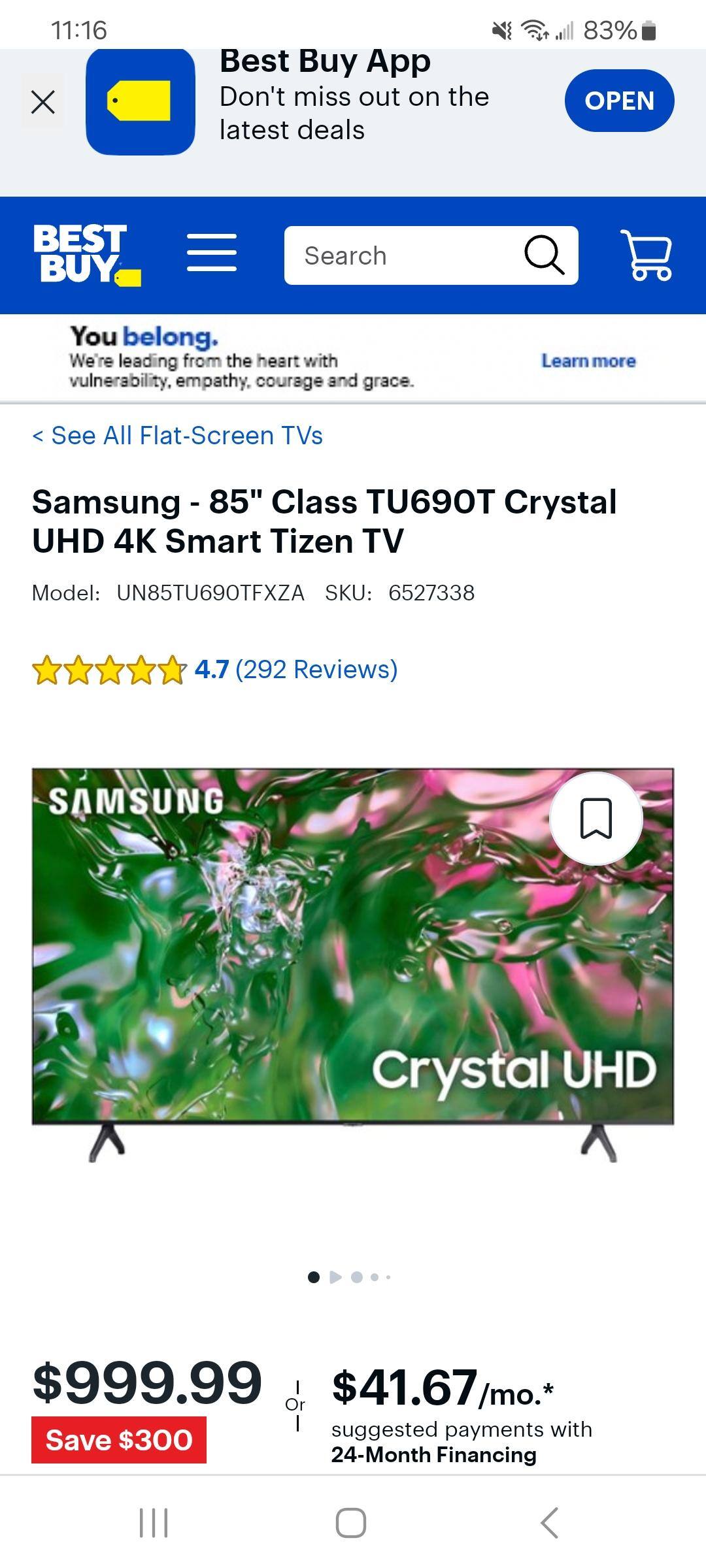
Task: Open the Best Buy app via OPEN button
Action: click(x=618, y=101)
